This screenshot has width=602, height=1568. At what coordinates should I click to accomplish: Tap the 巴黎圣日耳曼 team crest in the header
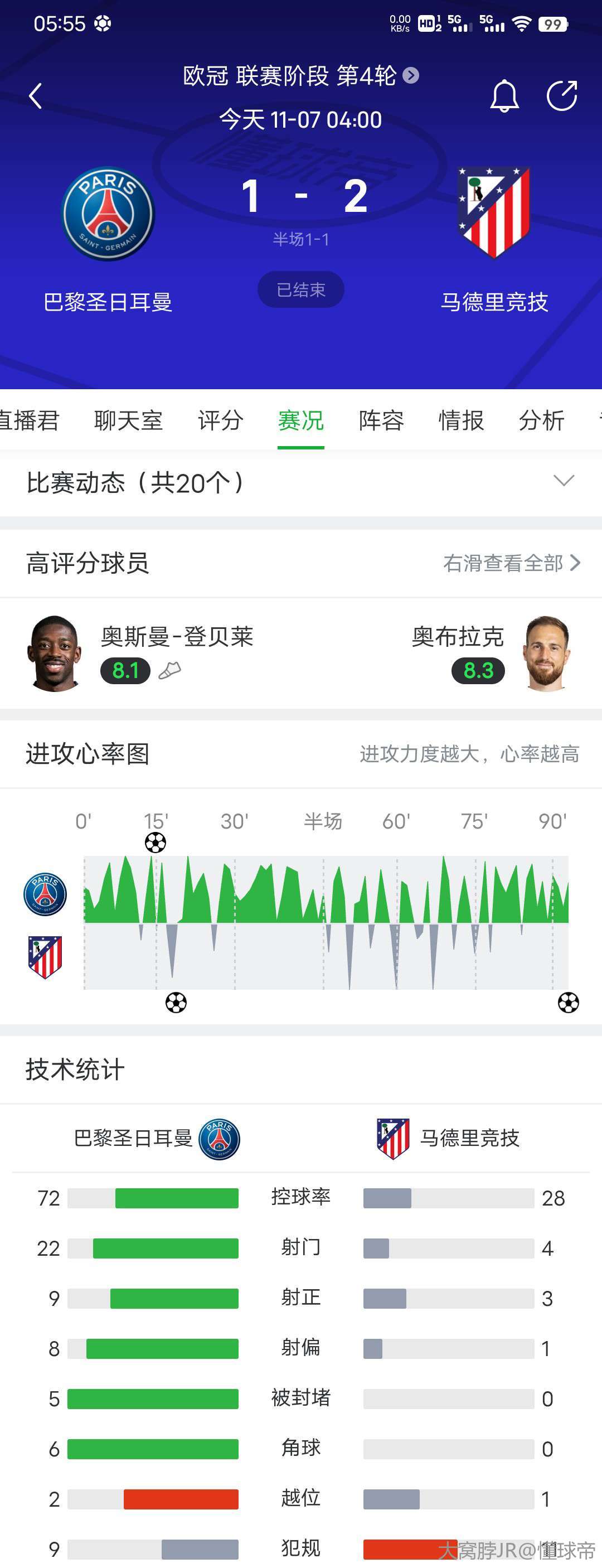tap(108, 214)
